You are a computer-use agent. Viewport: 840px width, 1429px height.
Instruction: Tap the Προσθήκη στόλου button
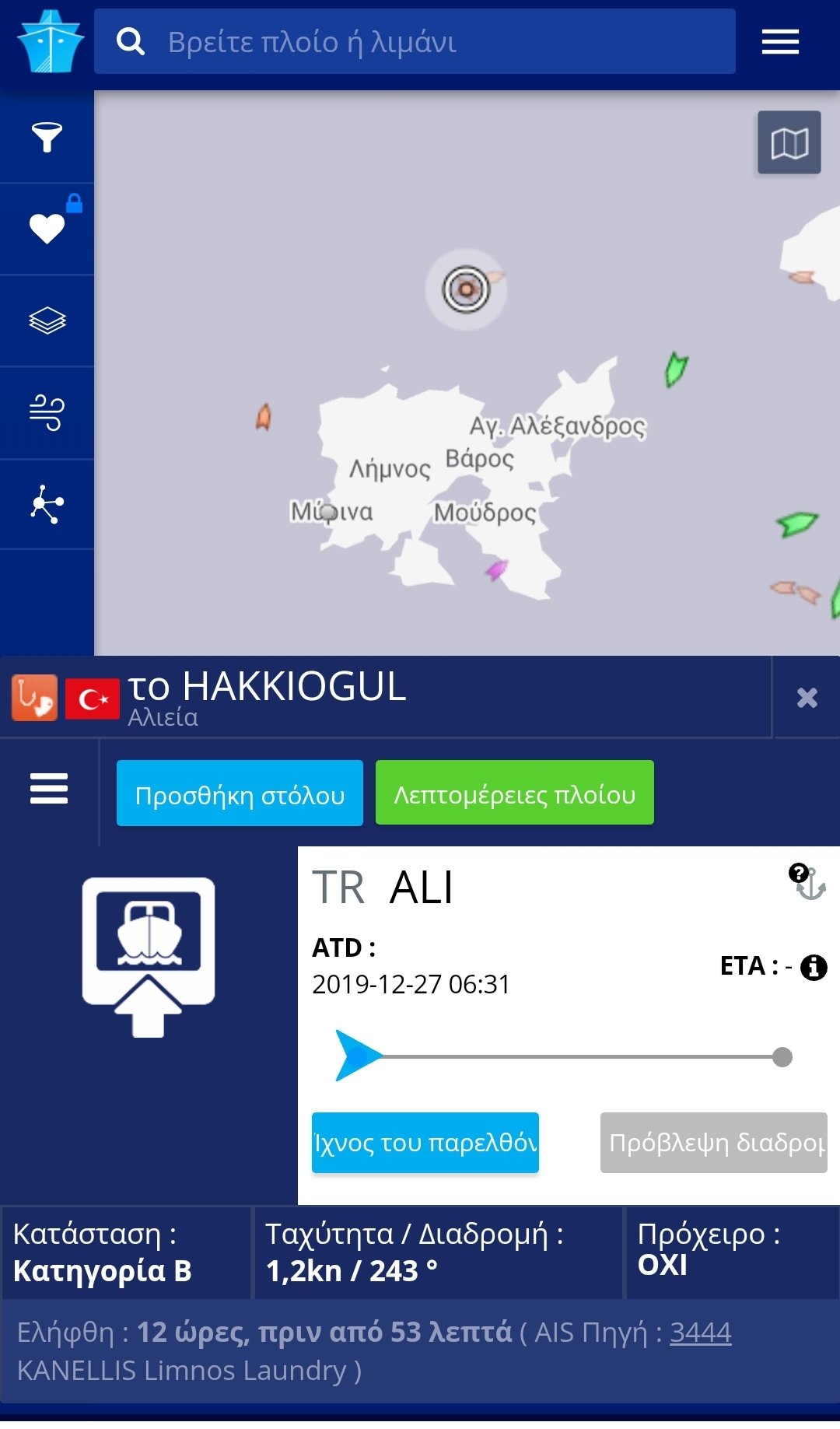(x=240, y=793)
